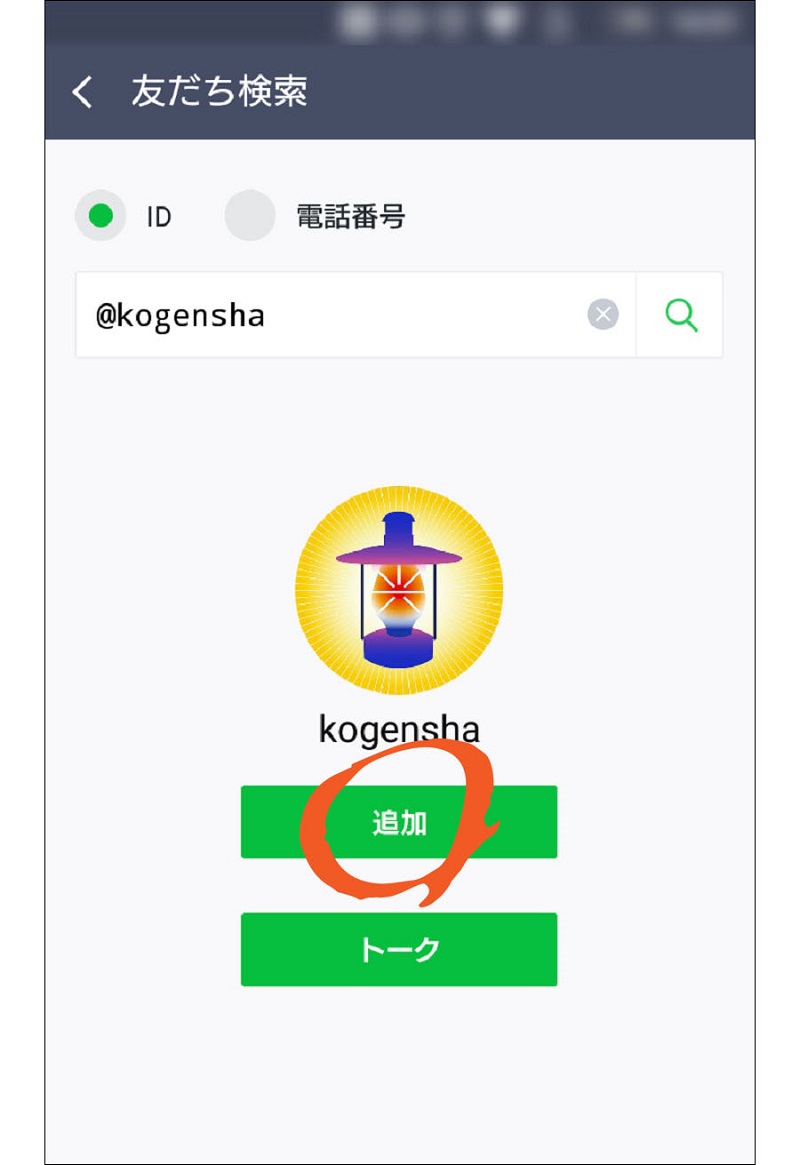Viewport: 800px width, 1165px height.
Task: Open a chat via トーク button
Action: pyautogui.click(x=398, y=949)
